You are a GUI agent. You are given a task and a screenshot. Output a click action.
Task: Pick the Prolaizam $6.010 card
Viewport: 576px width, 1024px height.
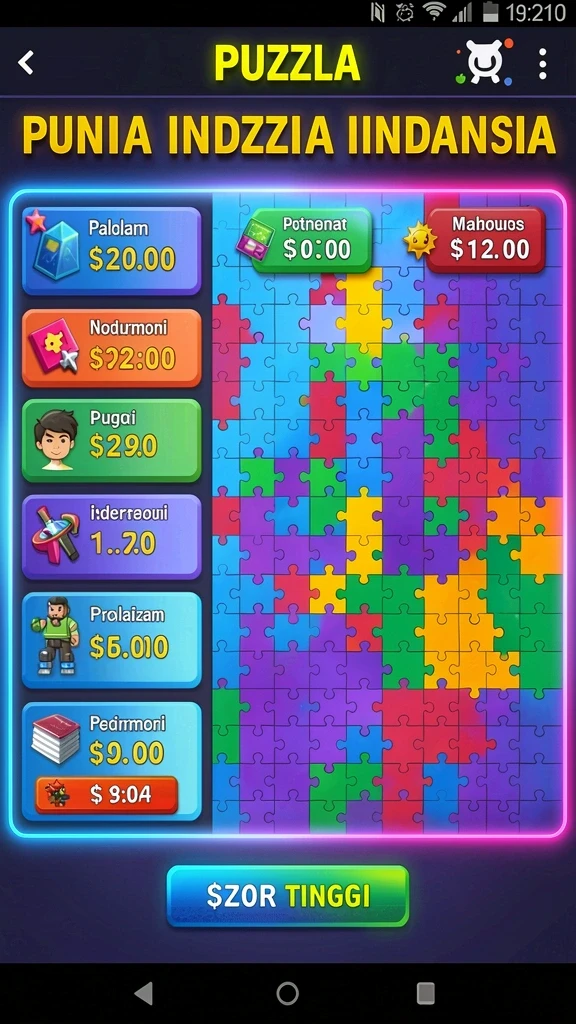(111, 639)
